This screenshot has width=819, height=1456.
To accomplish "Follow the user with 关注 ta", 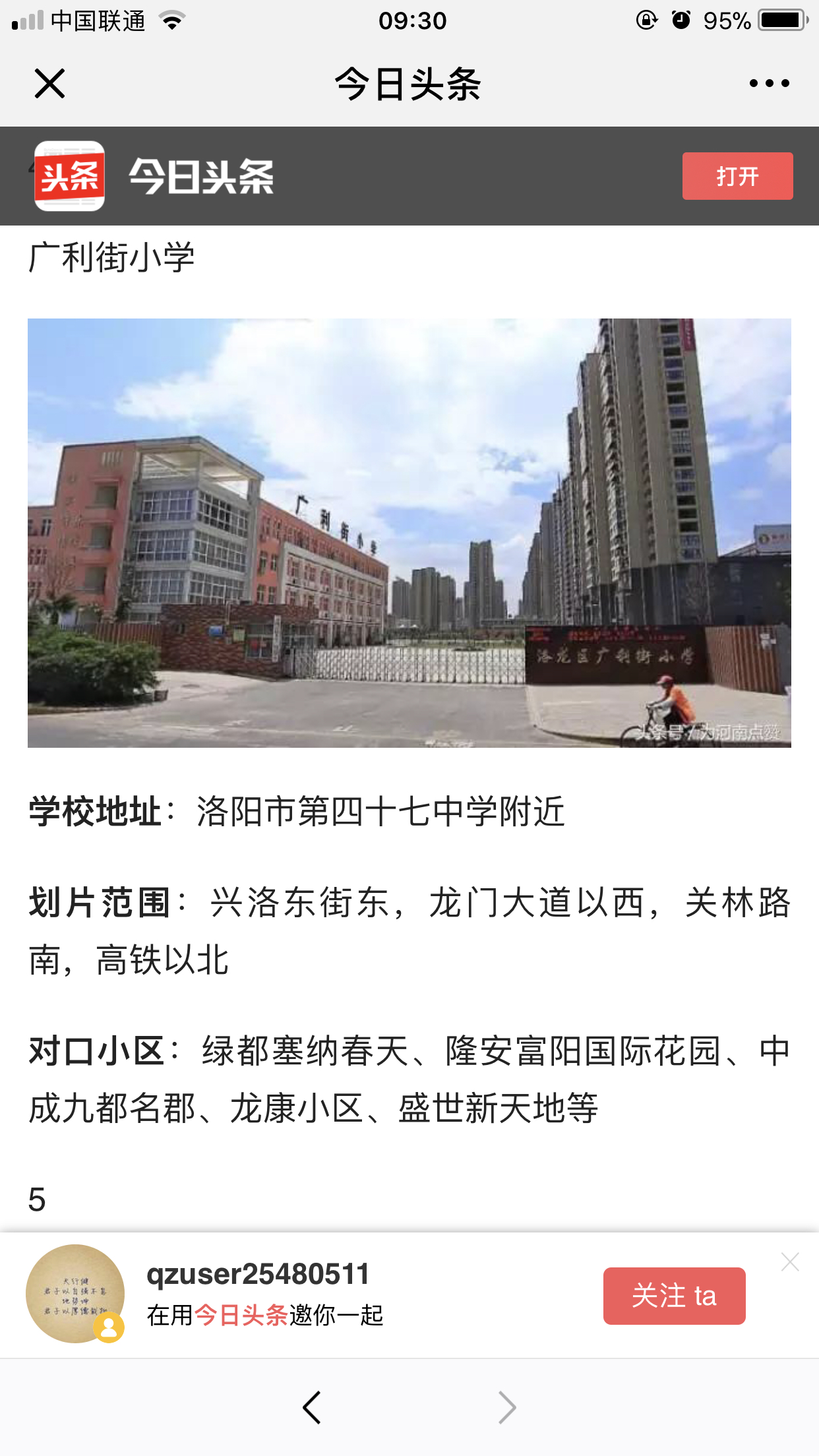I will pyautogui.click(x=674, y=1296).
